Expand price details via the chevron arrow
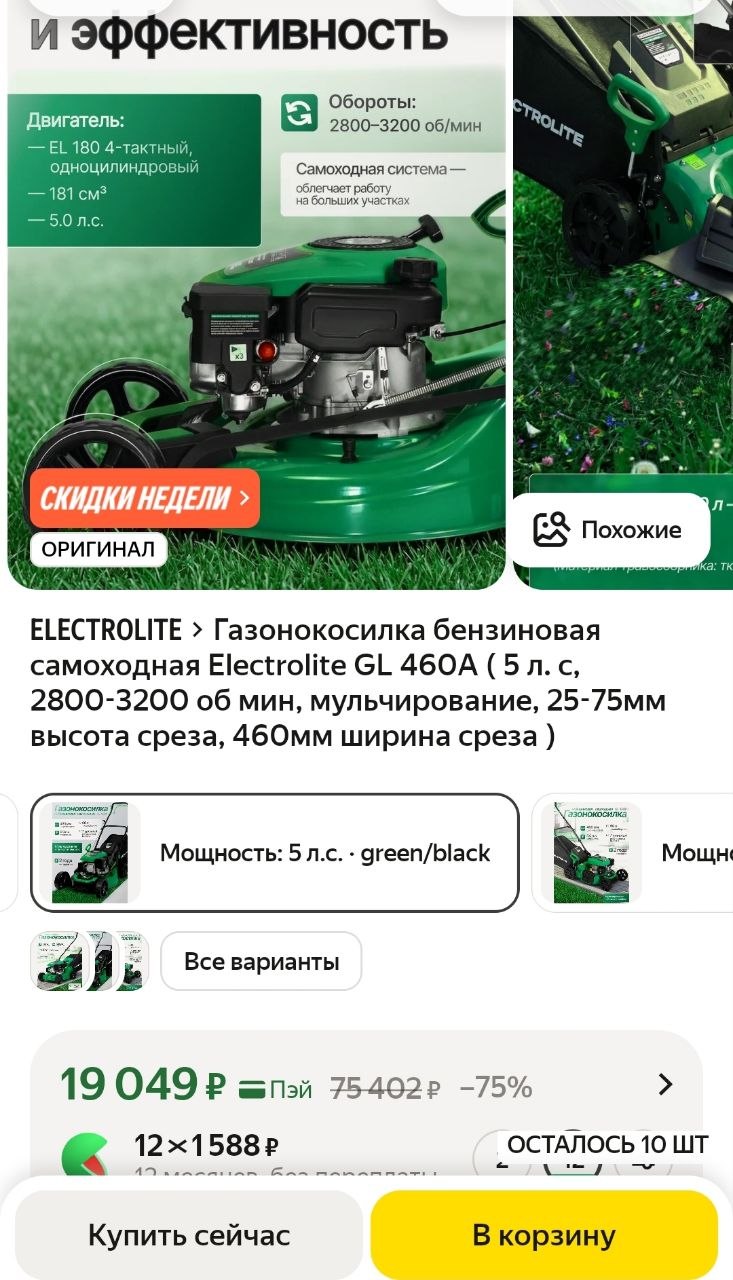Image resolution: width=733 pixels, height=1280 pixels. click(665, 1085)
